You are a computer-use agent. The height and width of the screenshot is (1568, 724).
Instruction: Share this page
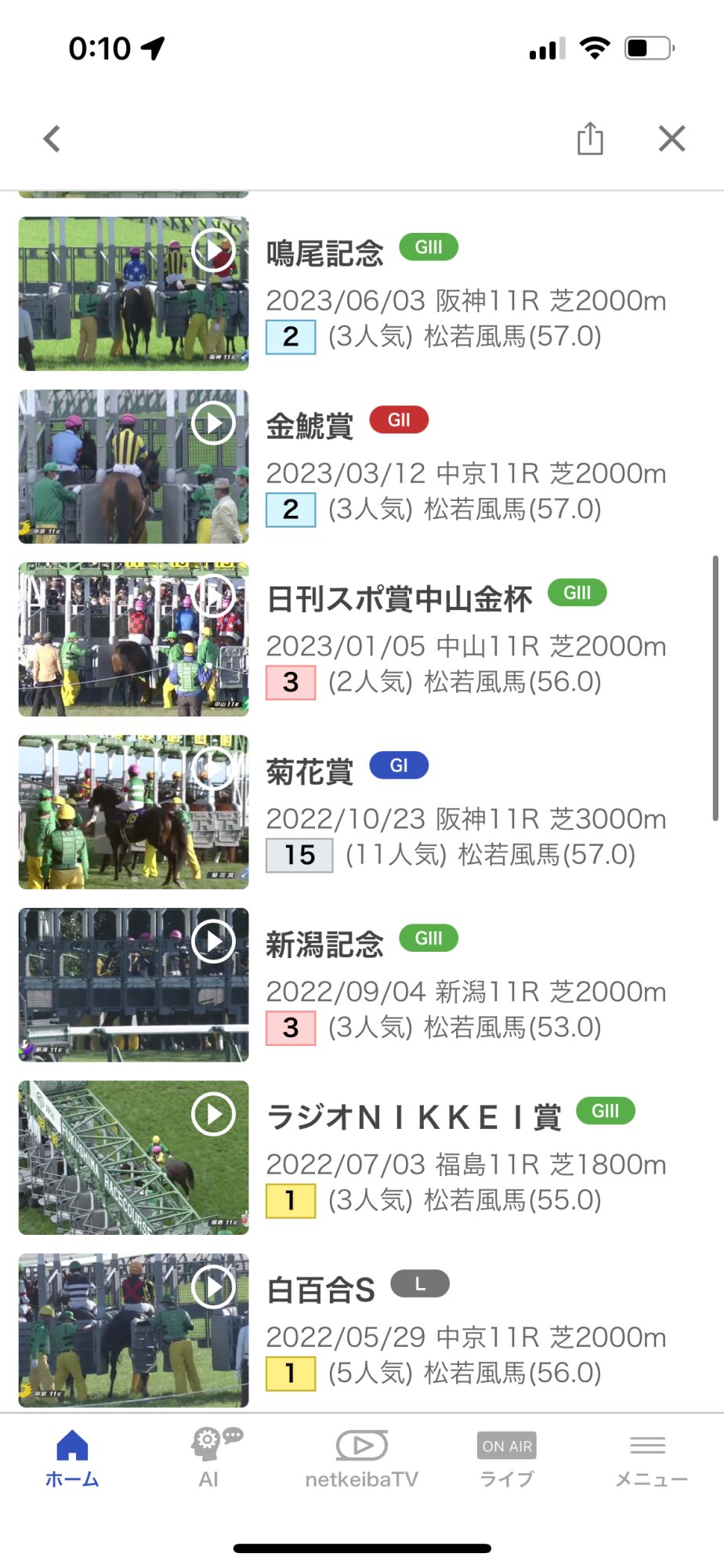tap(590, 140)
